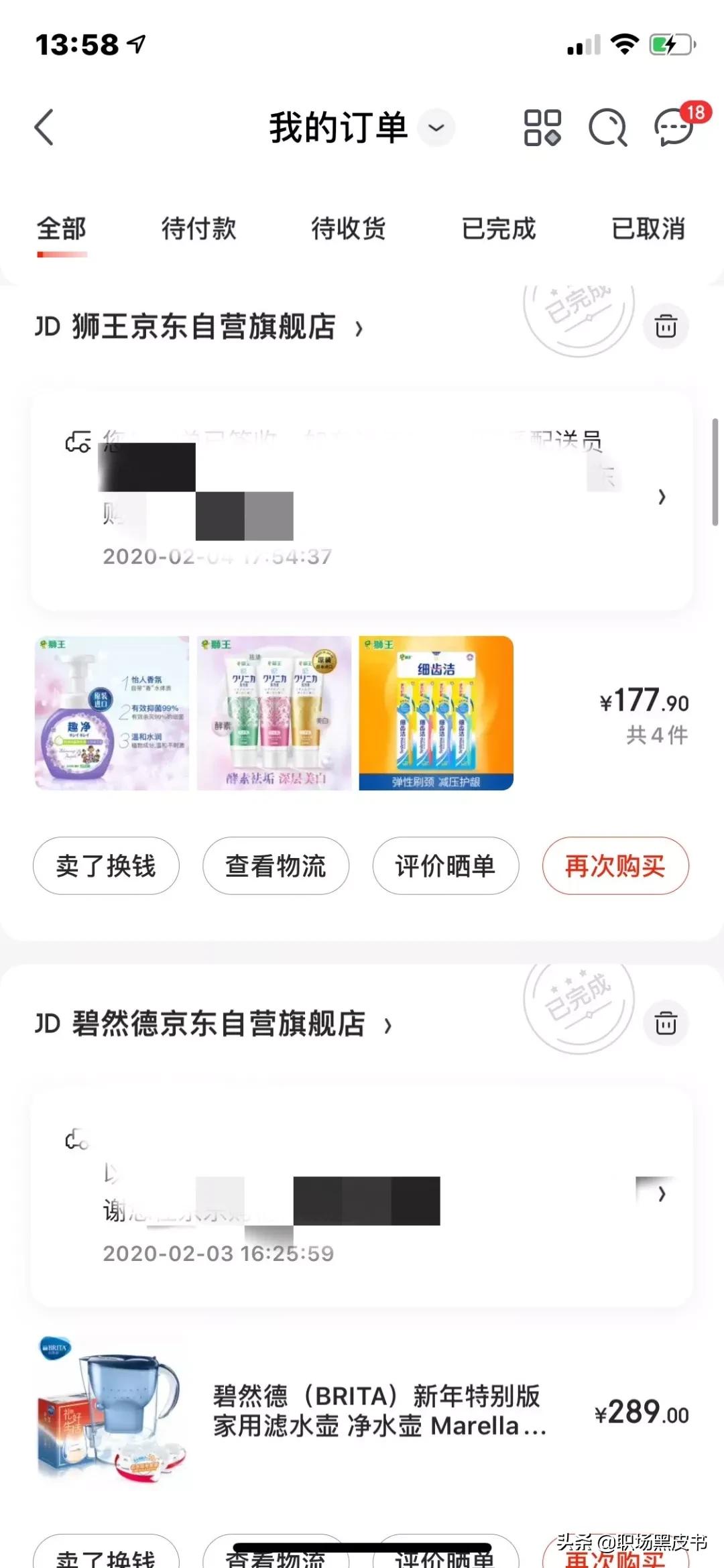Viewport: 724px width, 1568px height.
Task: Select 评价晒单 on the 狮王 order
Action: [x=445, y=865]
